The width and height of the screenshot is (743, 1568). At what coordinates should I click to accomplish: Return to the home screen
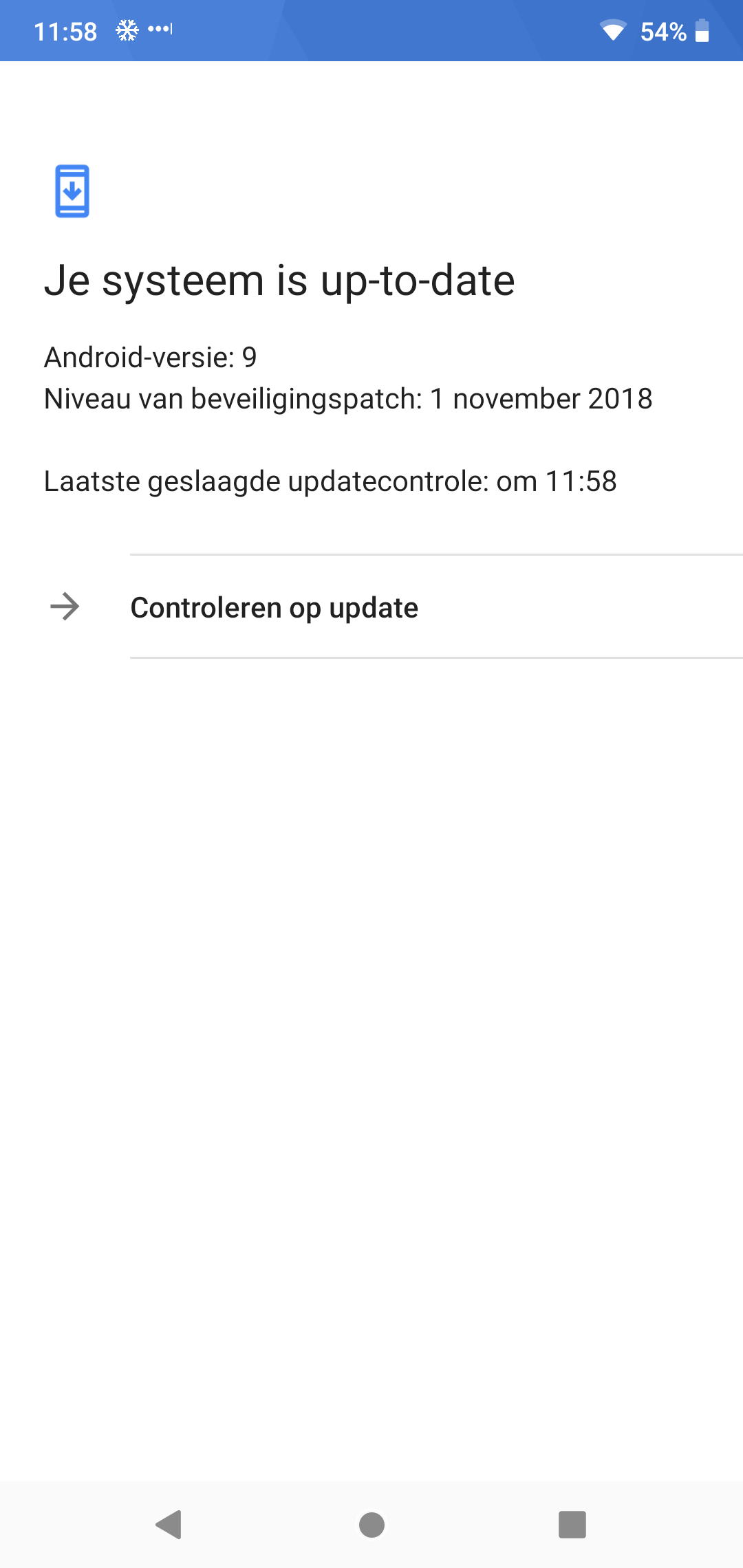tap(371, 1525)
